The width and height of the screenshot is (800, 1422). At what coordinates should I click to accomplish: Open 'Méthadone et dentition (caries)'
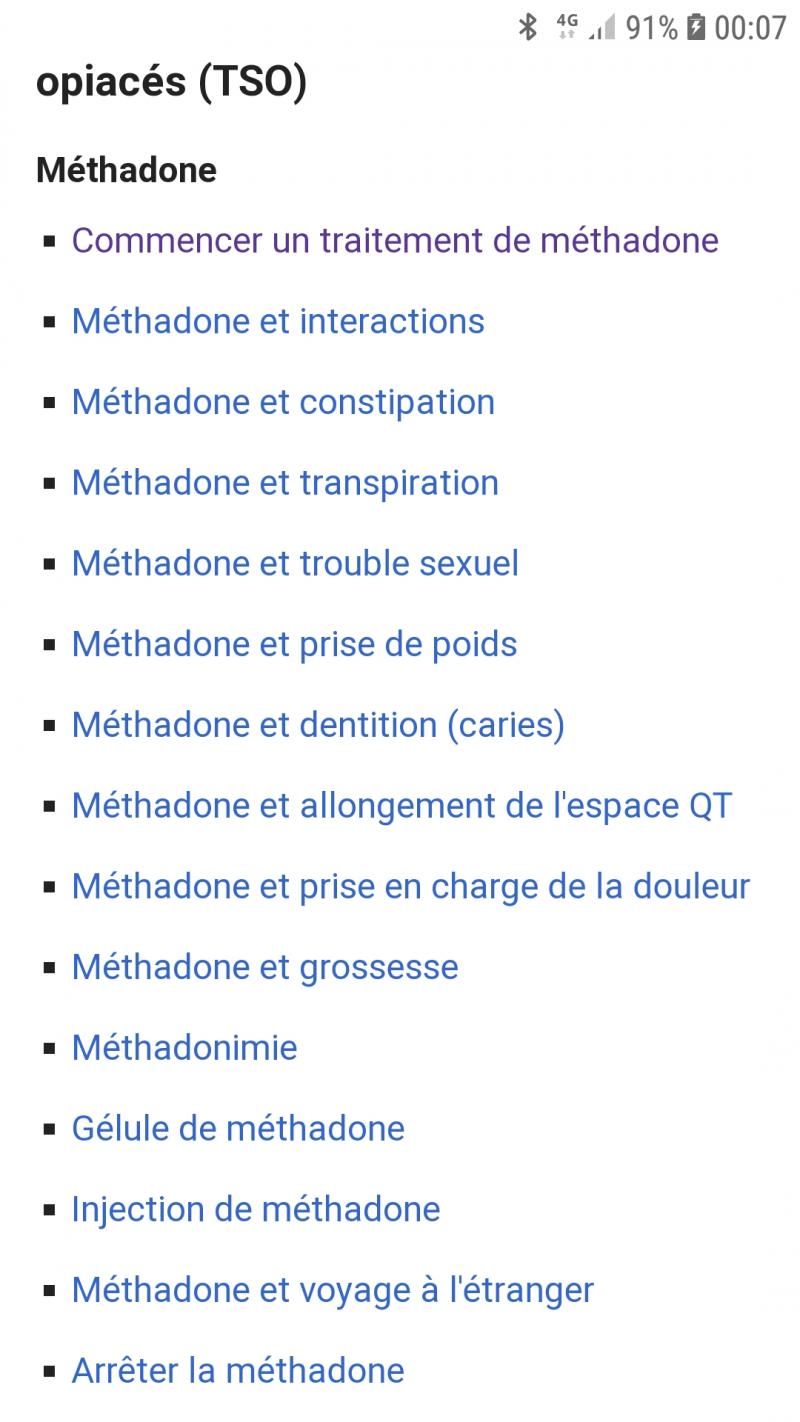pos(317,725)
